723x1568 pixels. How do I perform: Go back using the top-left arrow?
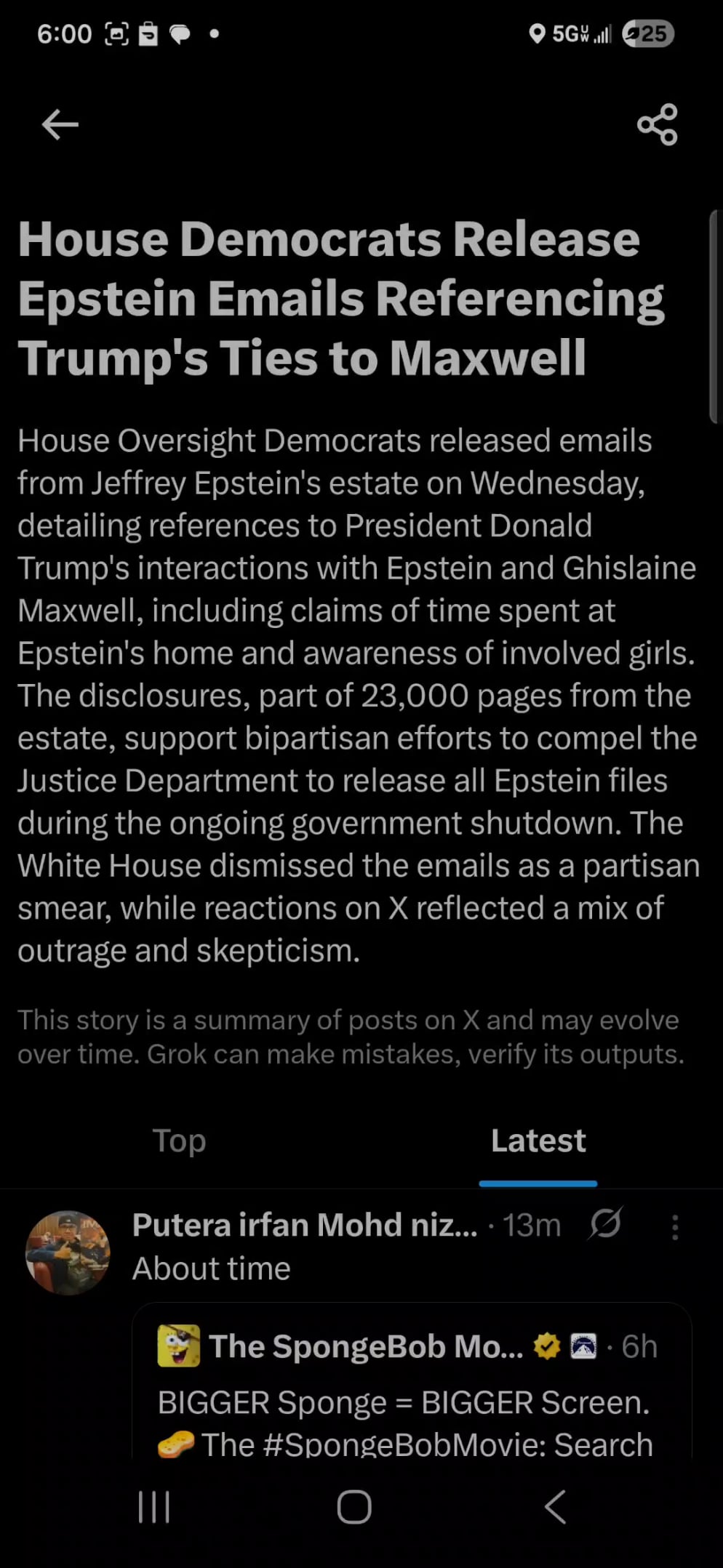pyautogui.click(x=60, y=124)
